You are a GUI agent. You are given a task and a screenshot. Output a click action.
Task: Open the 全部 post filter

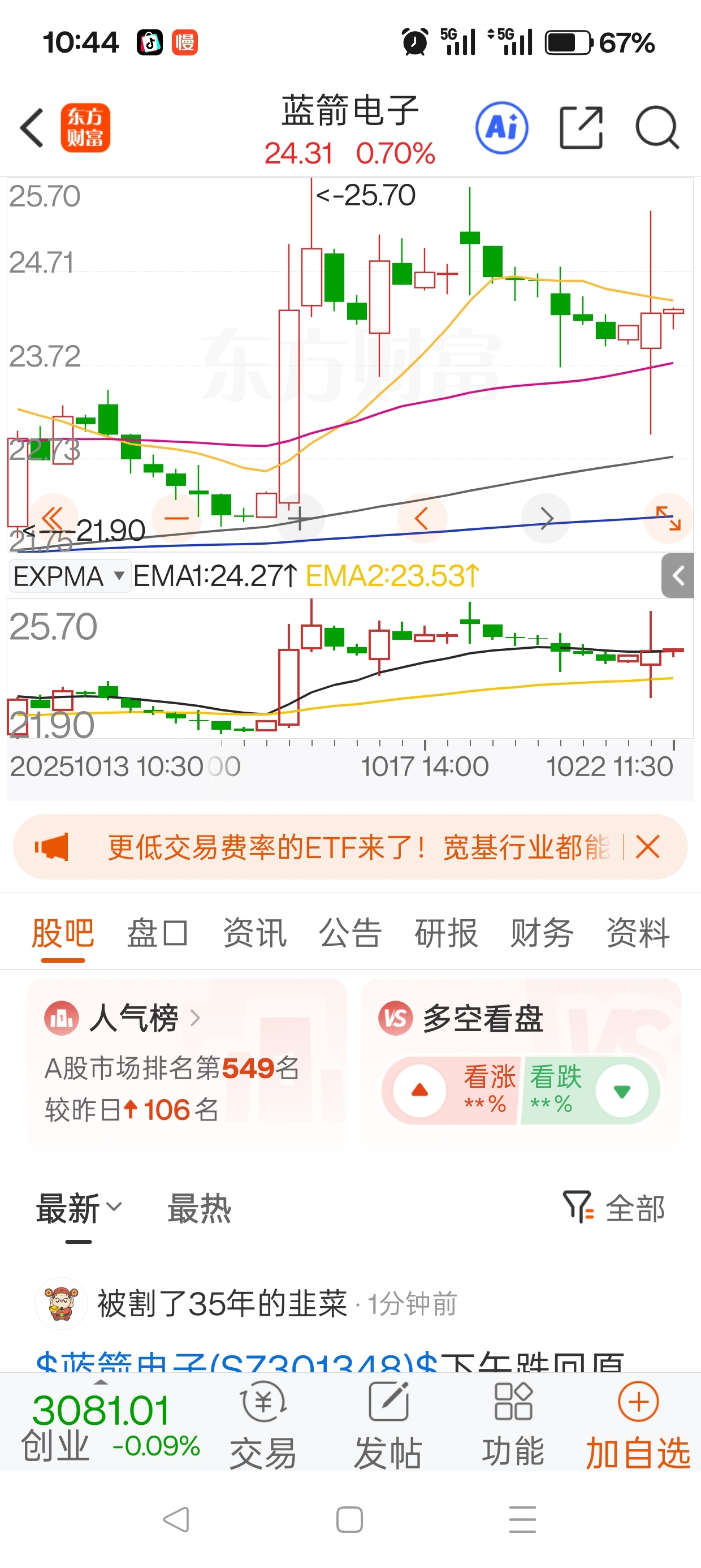coord(615,1208)
